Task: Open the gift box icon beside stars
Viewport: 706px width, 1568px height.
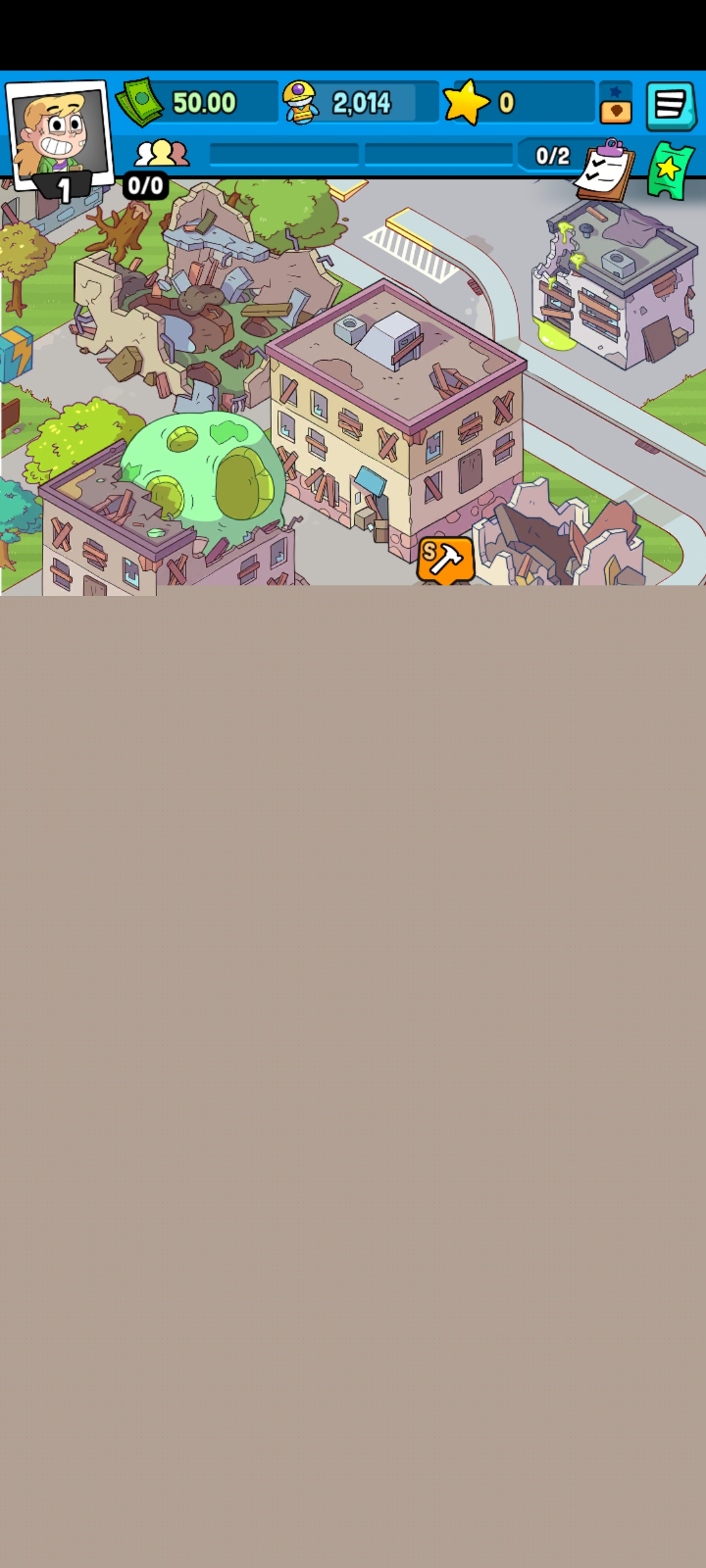Action: point(616,103)
